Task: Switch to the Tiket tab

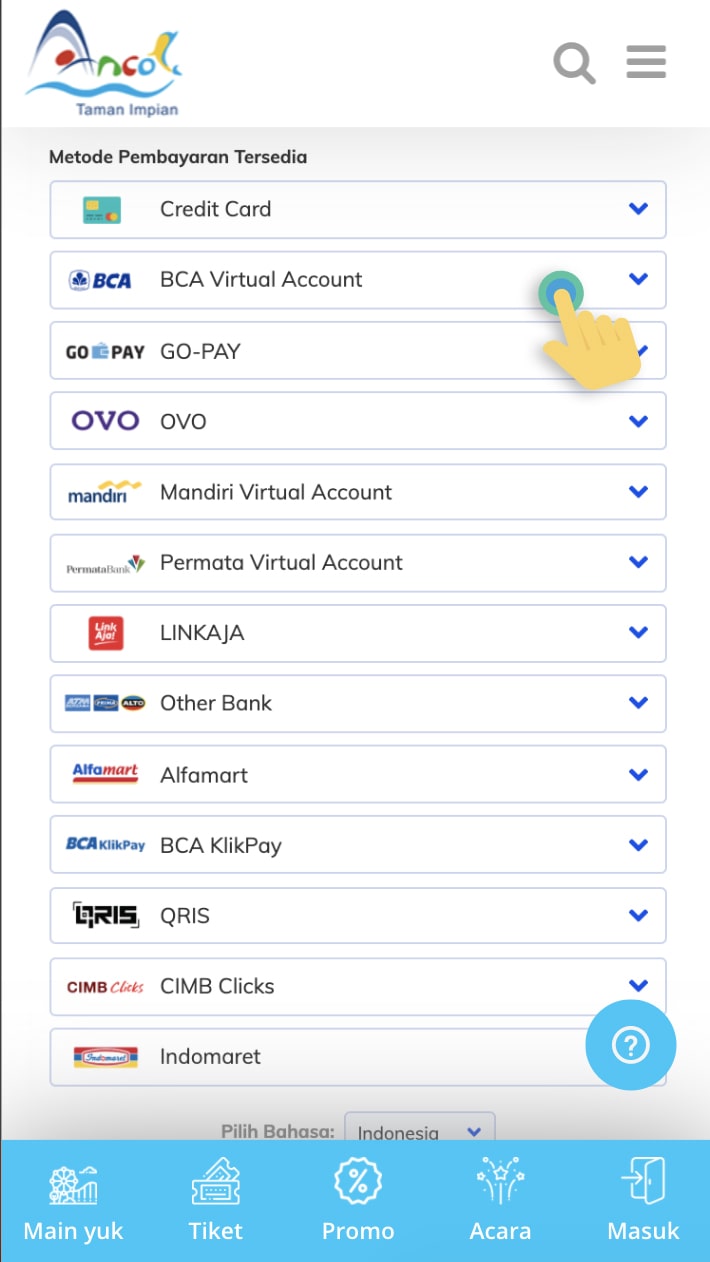Action: pos(216,1201)
